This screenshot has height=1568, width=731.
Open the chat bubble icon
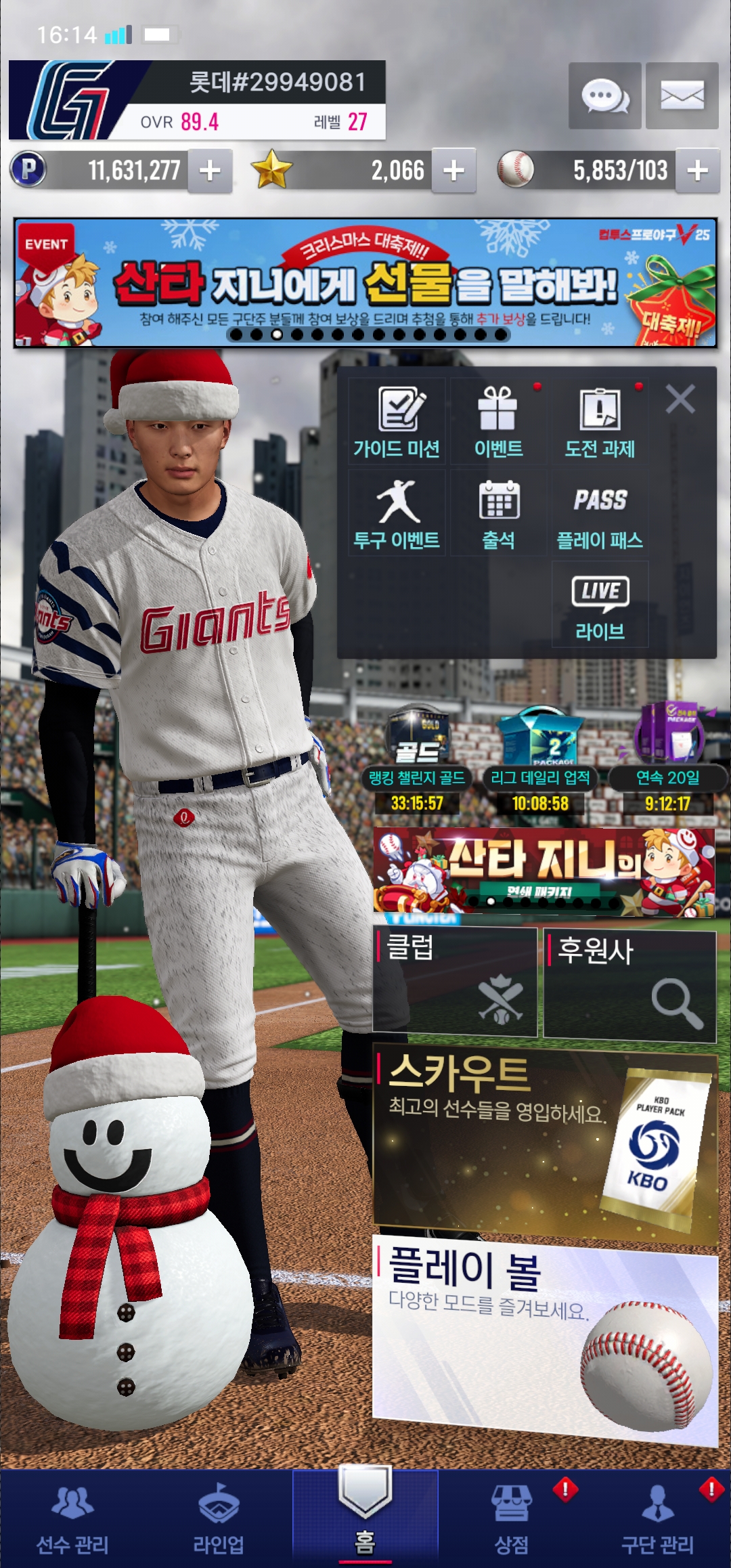[x=604, y=96]
